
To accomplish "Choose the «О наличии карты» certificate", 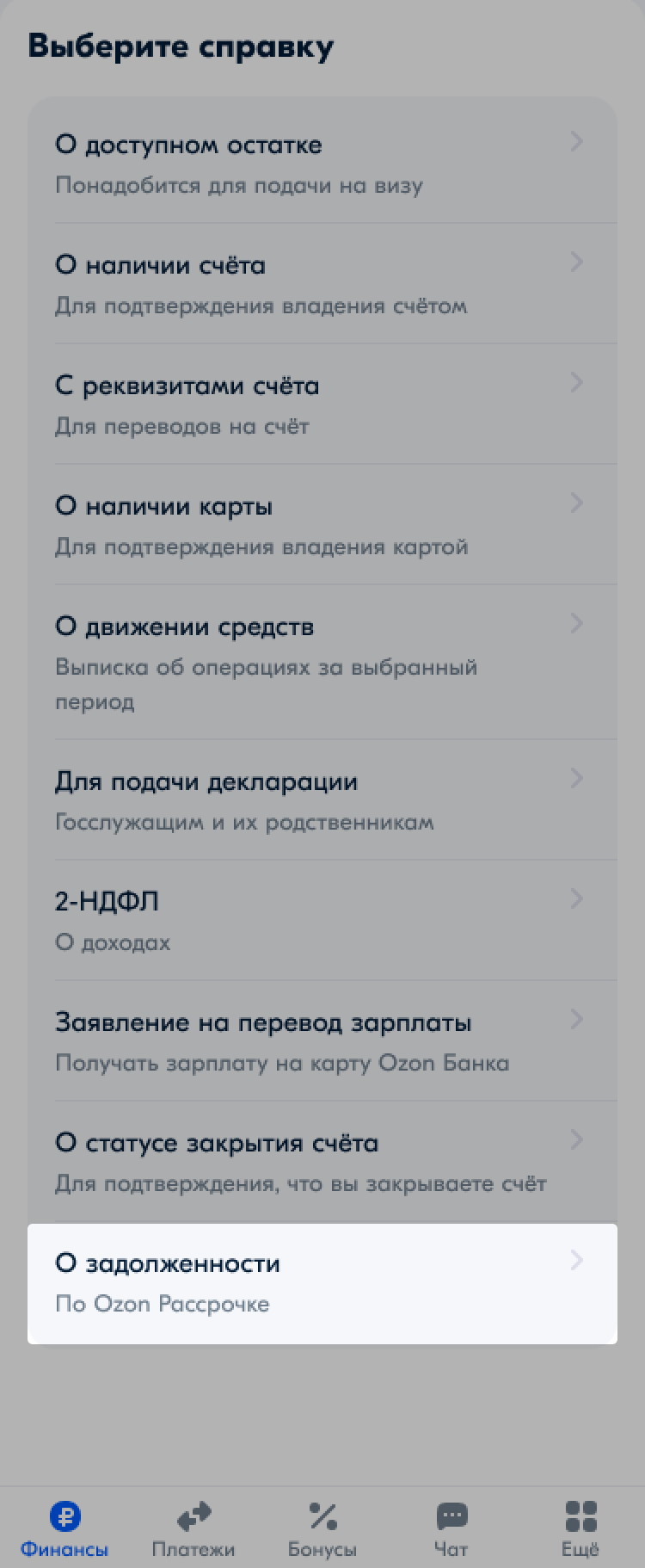I will click(322, 525).
